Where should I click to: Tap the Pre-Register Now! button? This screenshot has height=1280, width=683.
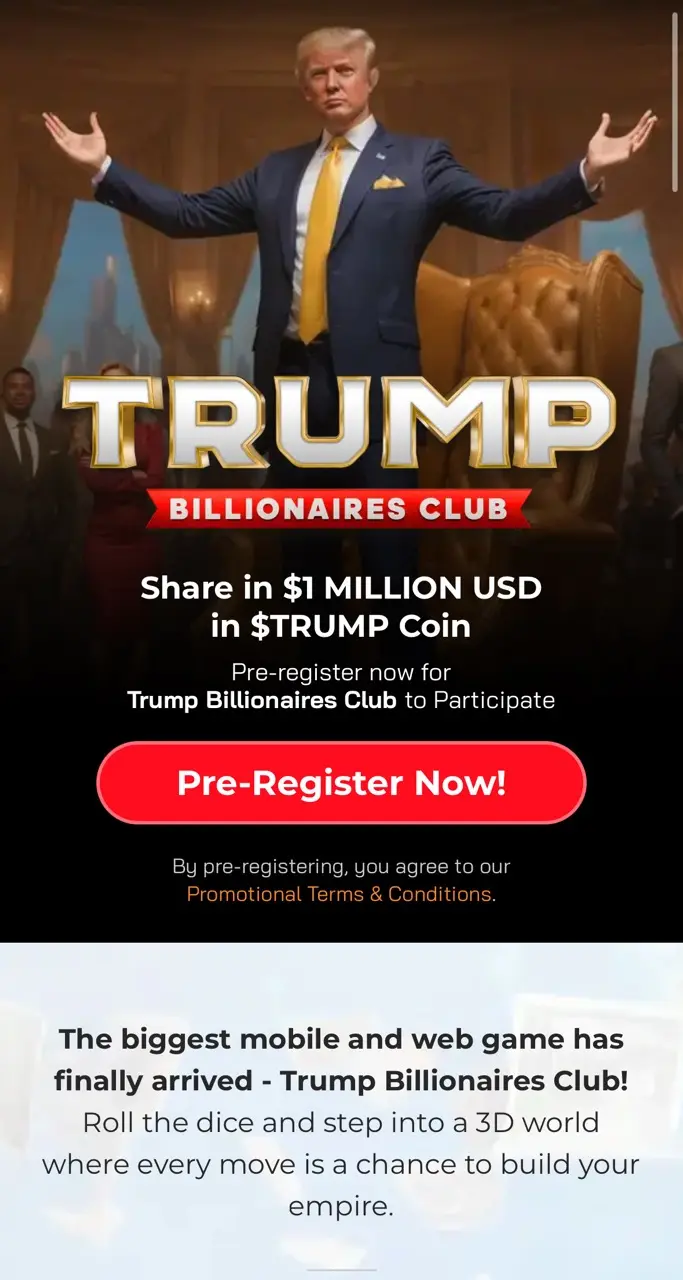coord(341,782)
